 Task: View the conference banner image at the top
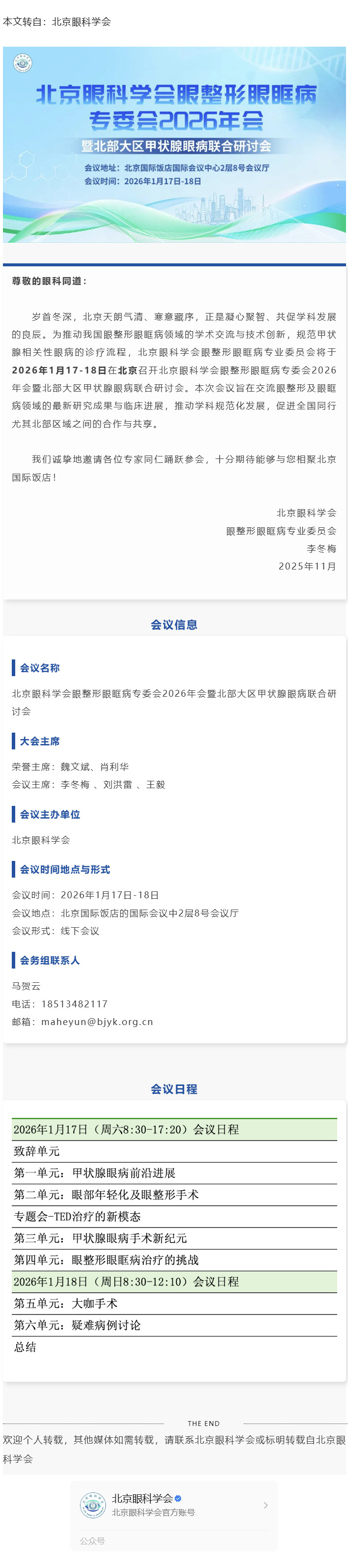click(x=174, y=144)
